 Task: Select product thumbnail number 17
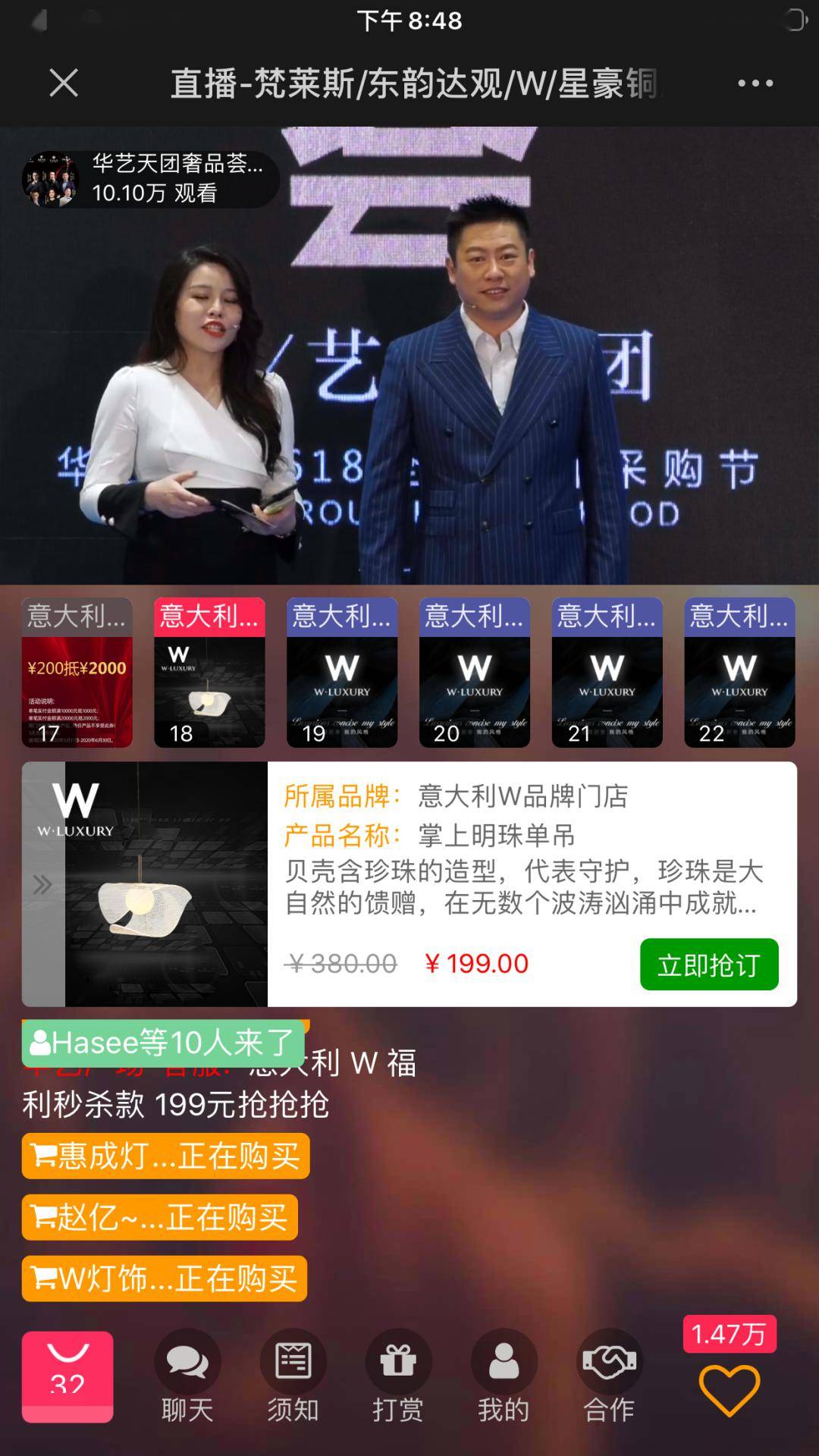pos(77,672)
